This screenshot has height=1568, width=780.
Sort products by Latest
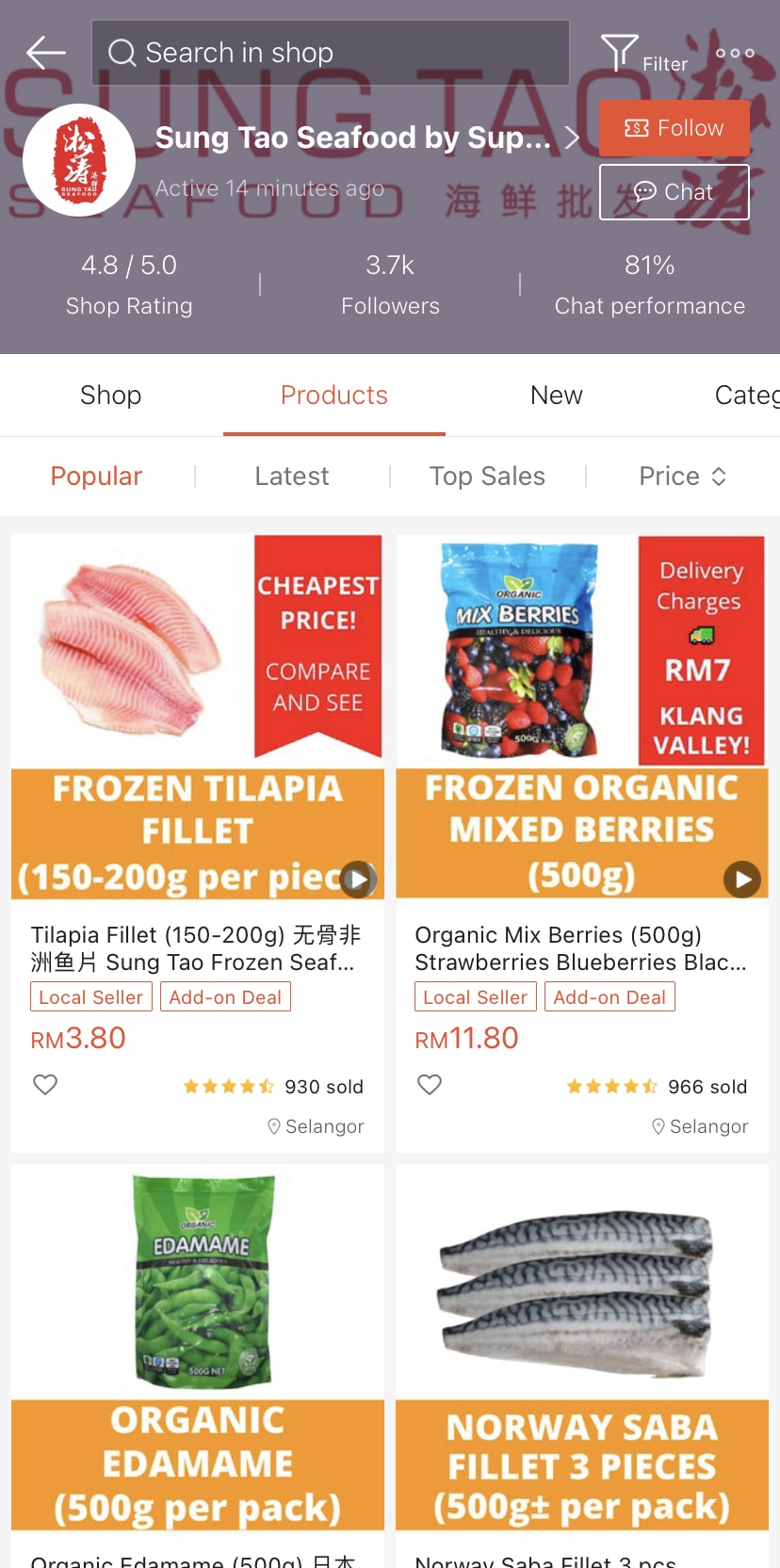point(291,477)
